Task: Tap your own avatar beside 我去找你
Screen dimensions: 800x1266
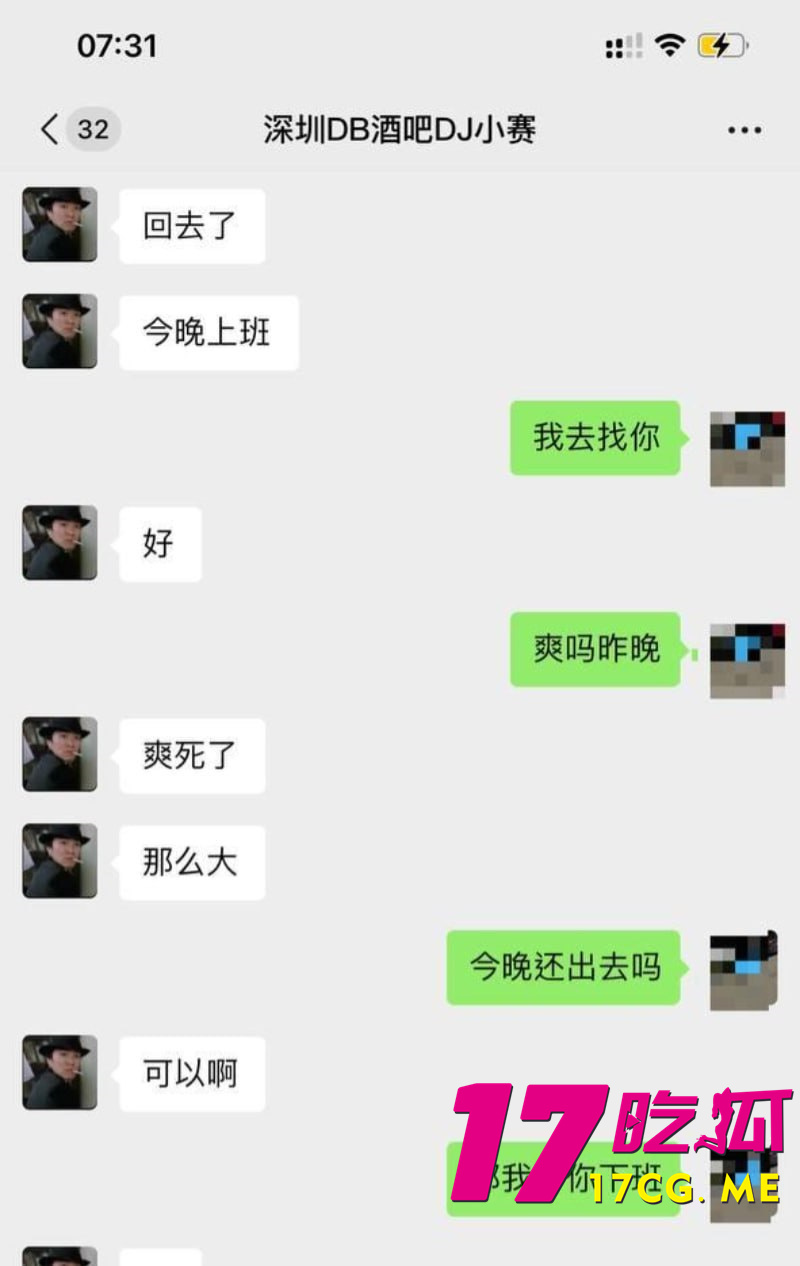Action: click(747, 448)
